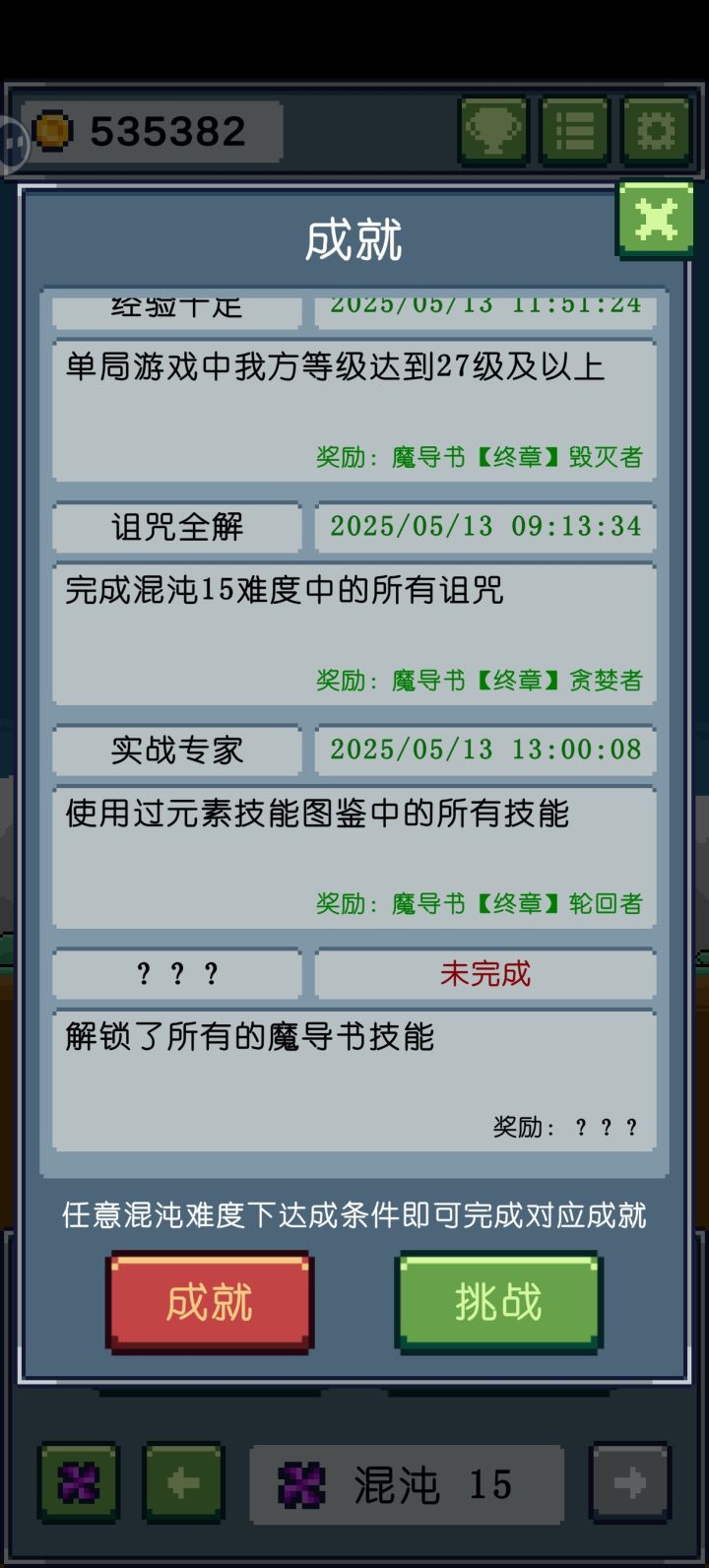
Task: Open the trophy achievements icon in top bar
Action: [x=492, y=133]
